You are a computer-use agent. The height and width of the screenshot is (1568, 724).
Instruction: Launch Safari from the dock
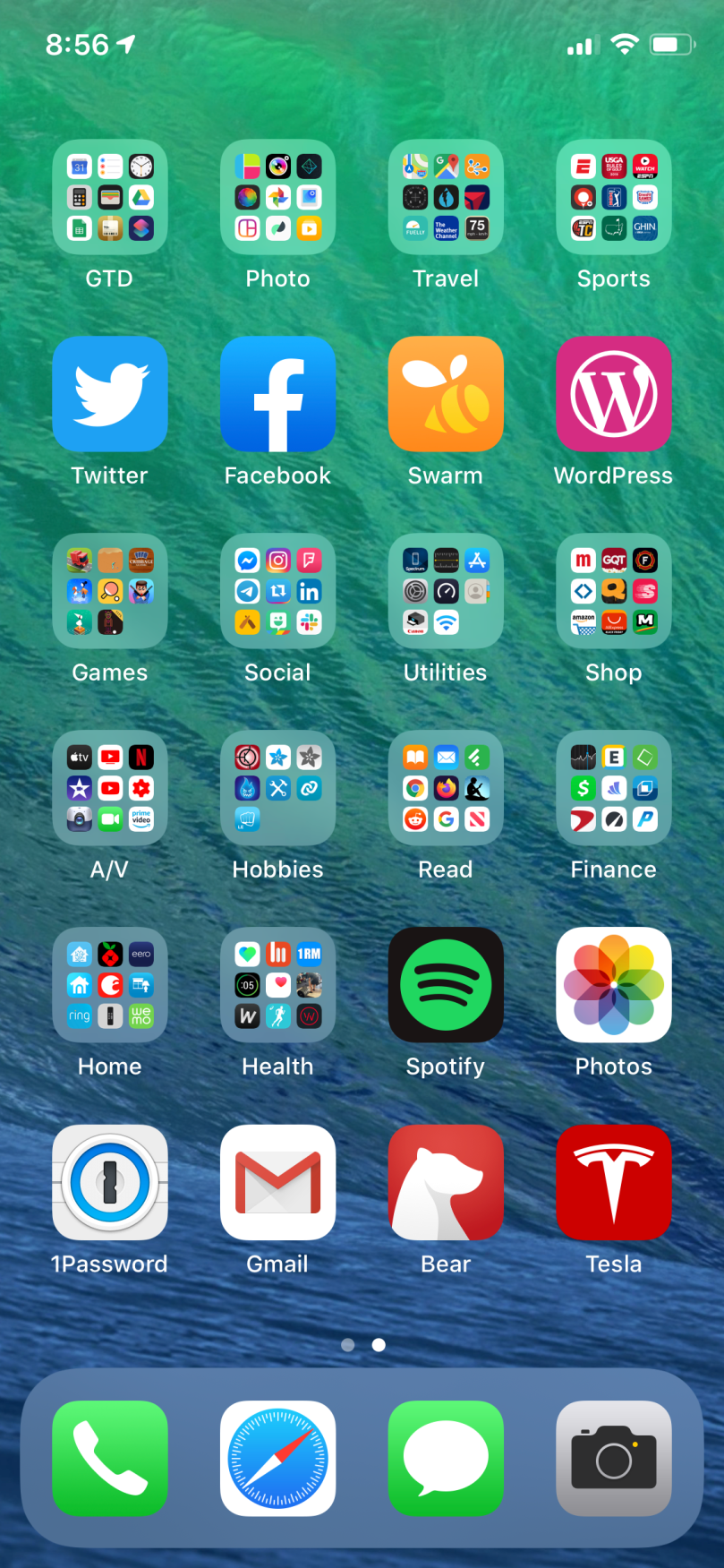[x=277, y=1458]
